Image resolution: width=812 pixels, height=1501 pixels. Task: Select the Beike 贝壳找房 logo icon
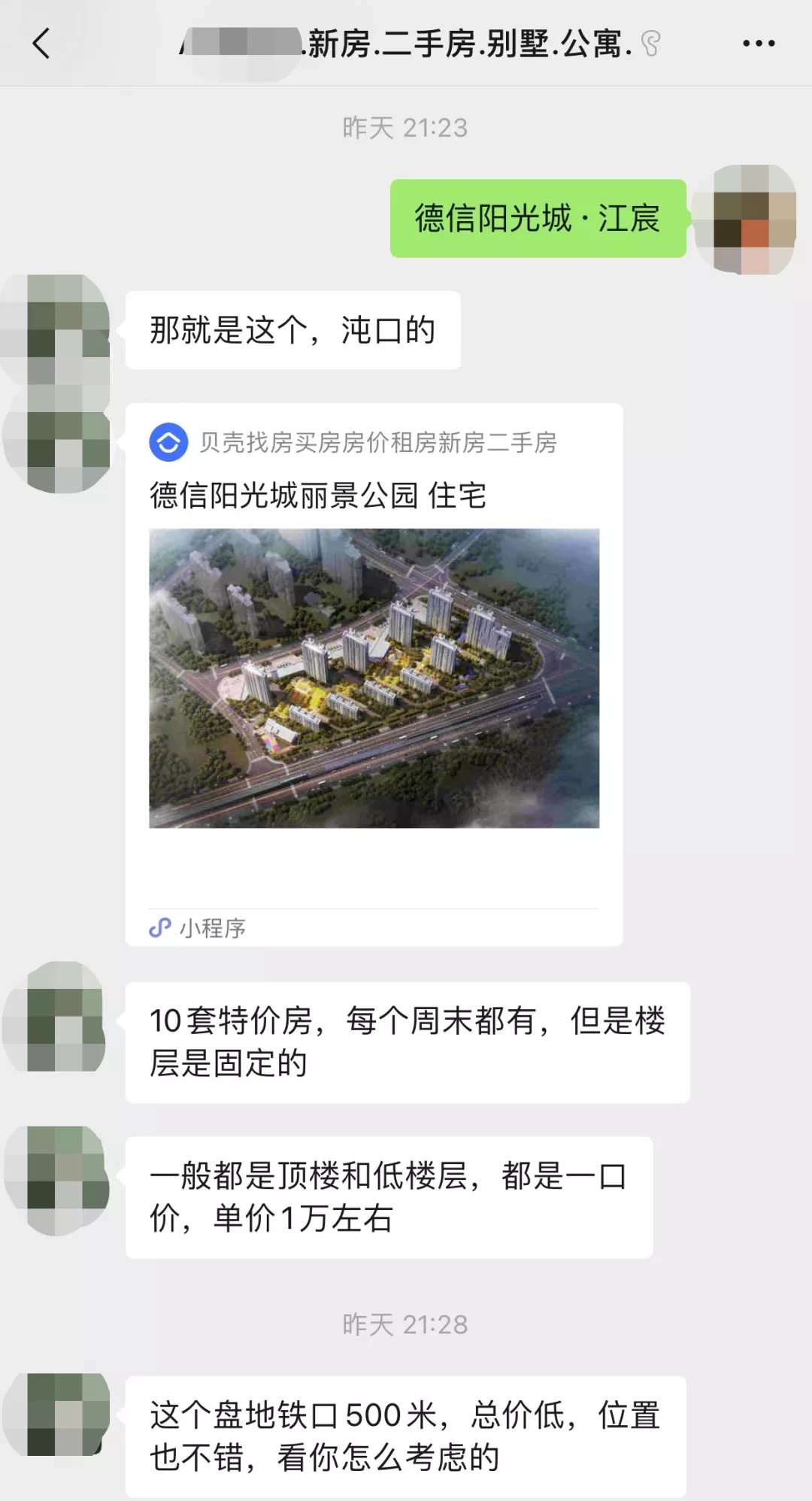pos(168,443)
